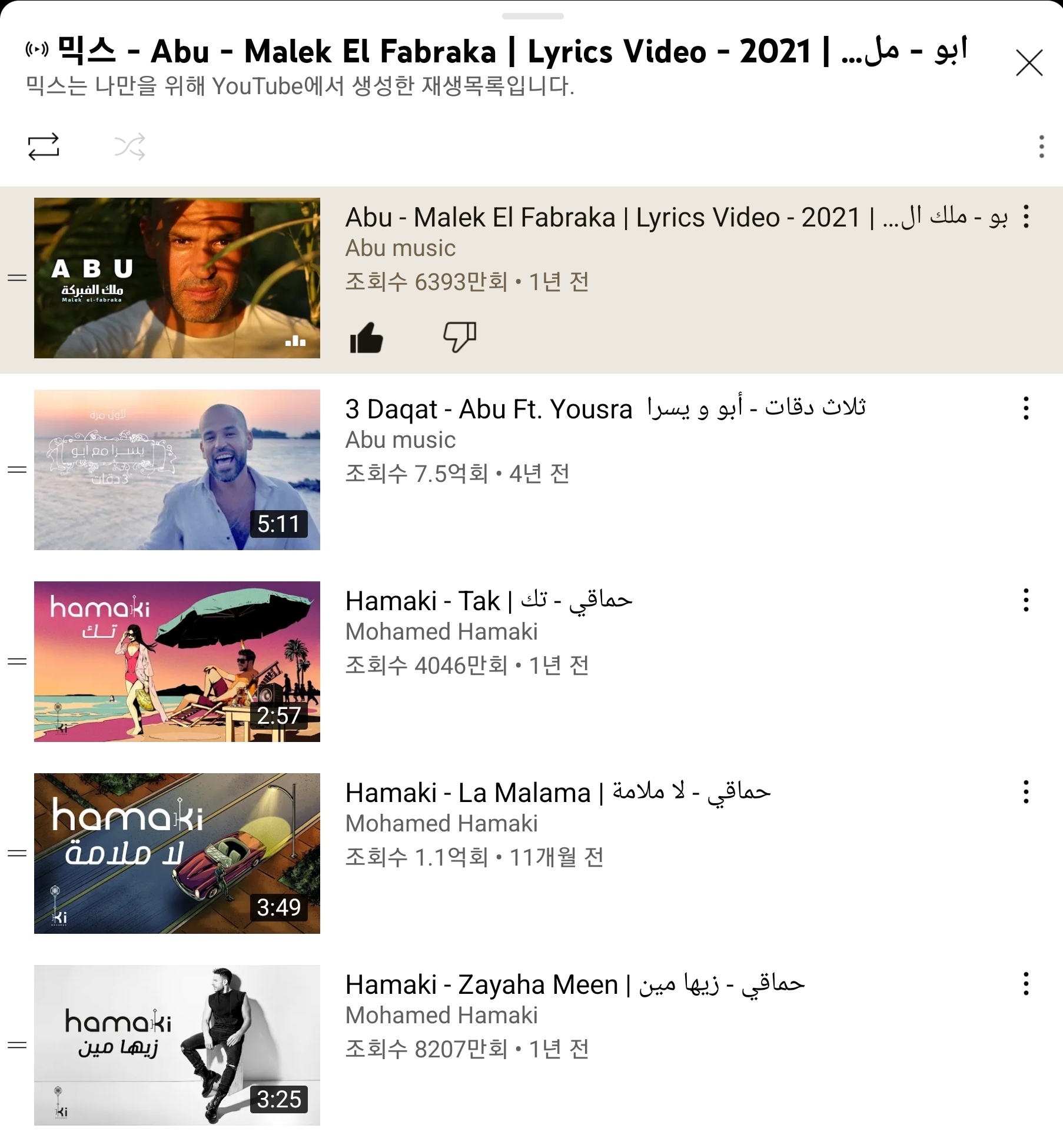This screenshot has height=1148, width=1063.
Task: Tap the Malek El Fabraka thumbnail
Action: [x=177, y=278]
